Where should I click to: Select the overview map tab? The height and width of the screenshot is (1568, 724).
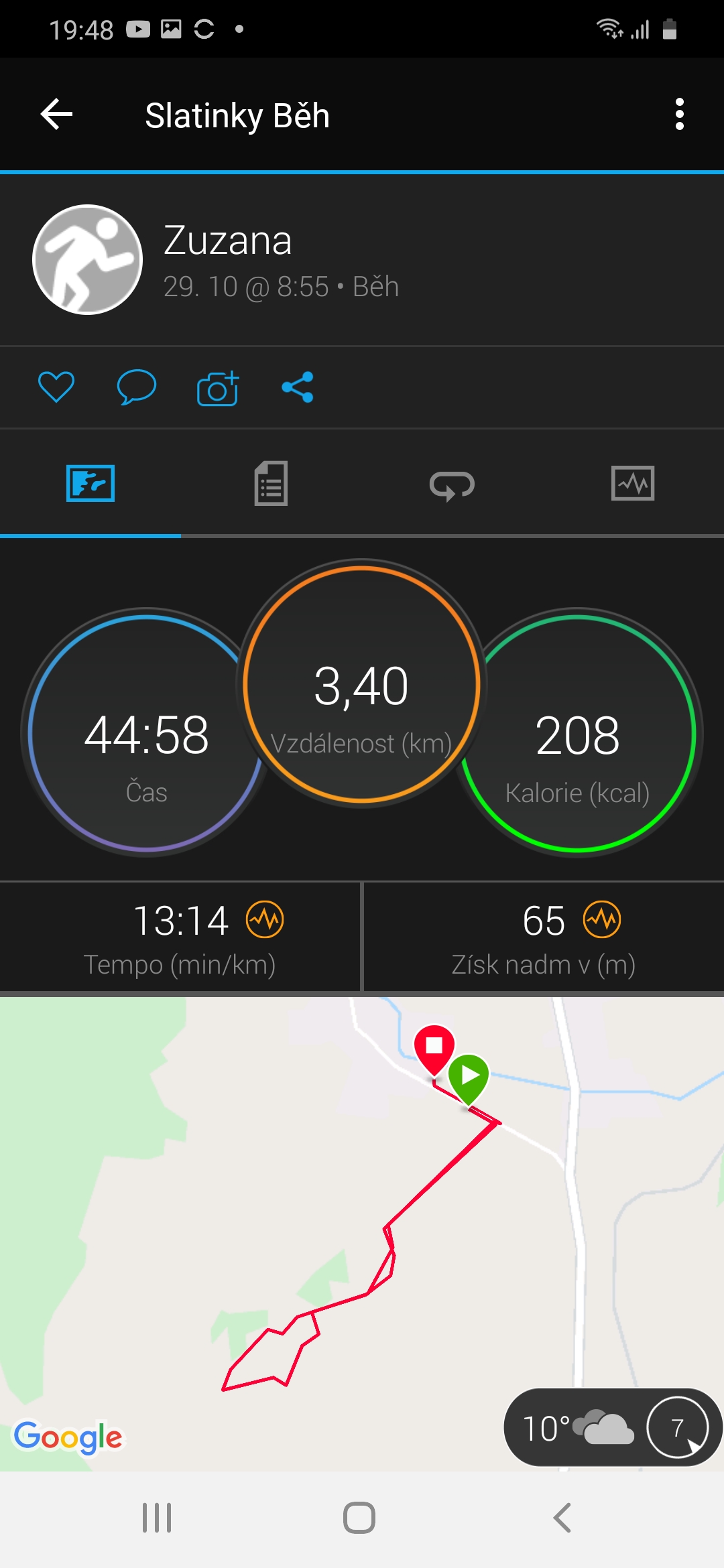(x=90, y=483)
